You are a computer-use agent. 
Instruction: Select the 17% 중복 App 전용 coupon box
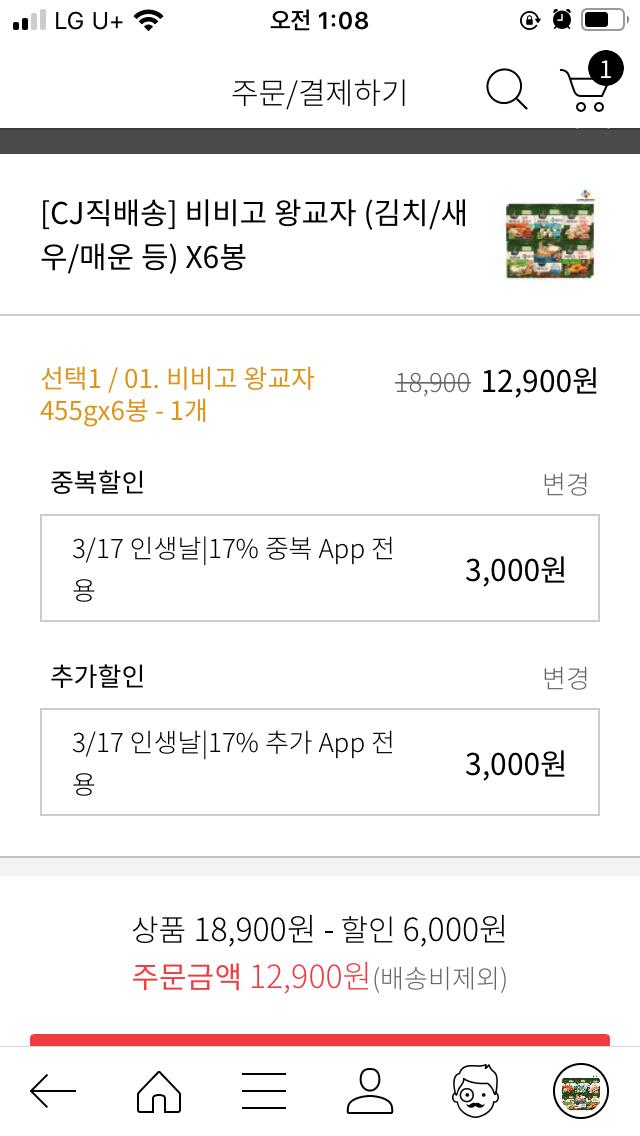pyautogui.click(x=320, y=568)
